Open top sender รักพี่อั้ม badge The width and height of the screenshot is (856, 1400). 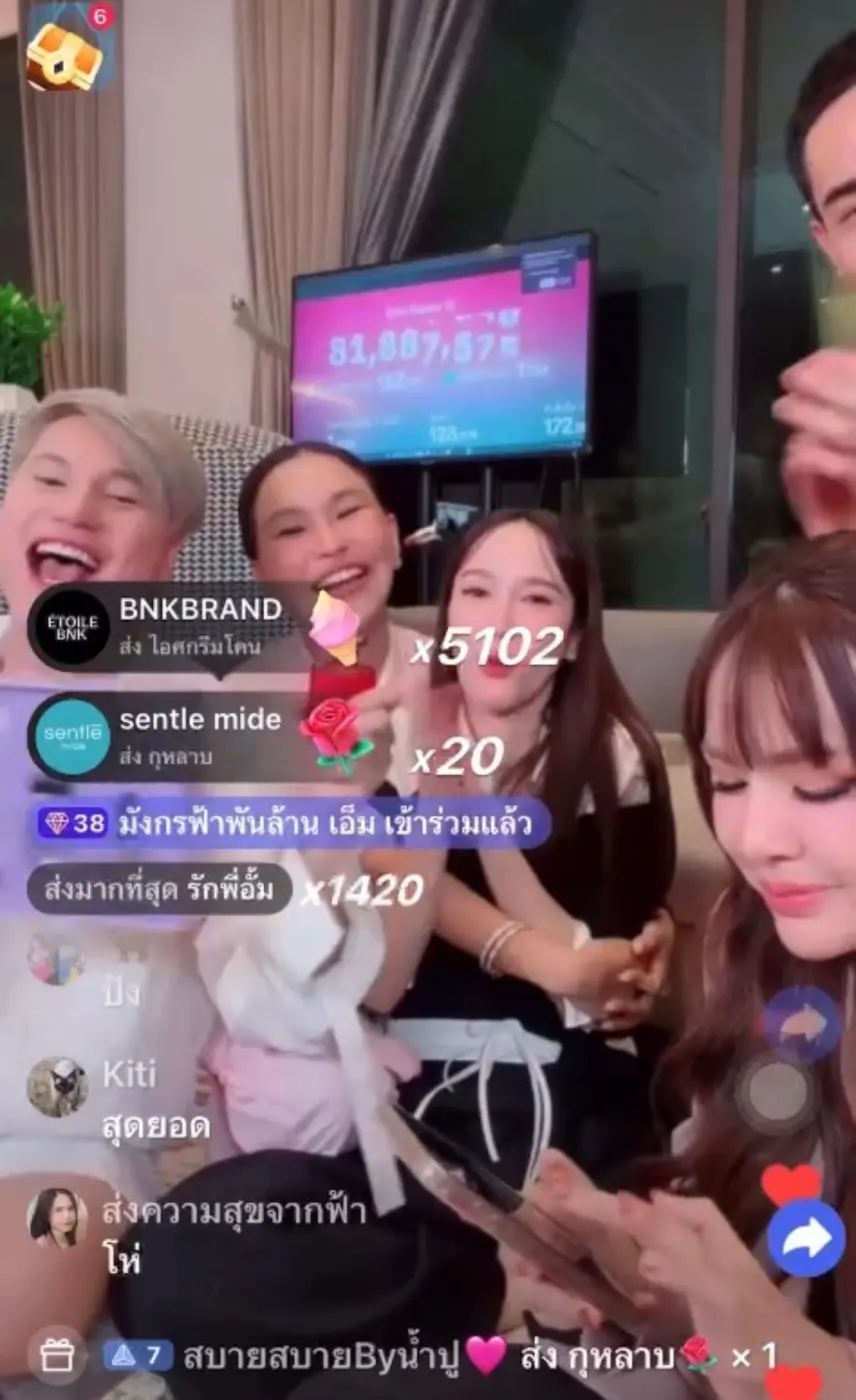pyautogui.click(x=160, y=889)
